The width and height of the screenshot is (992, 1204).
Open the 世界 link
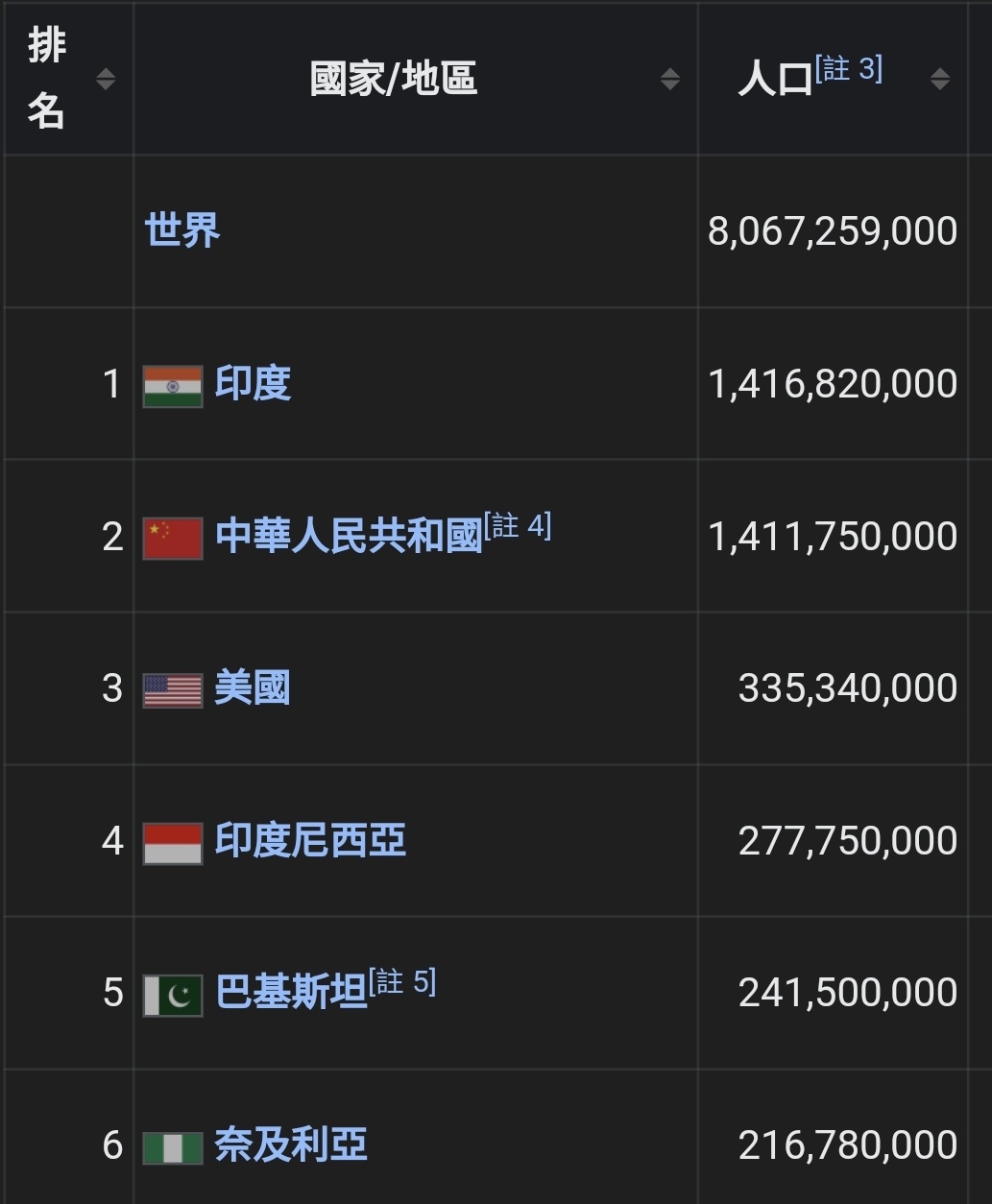[x=182, y=230]
